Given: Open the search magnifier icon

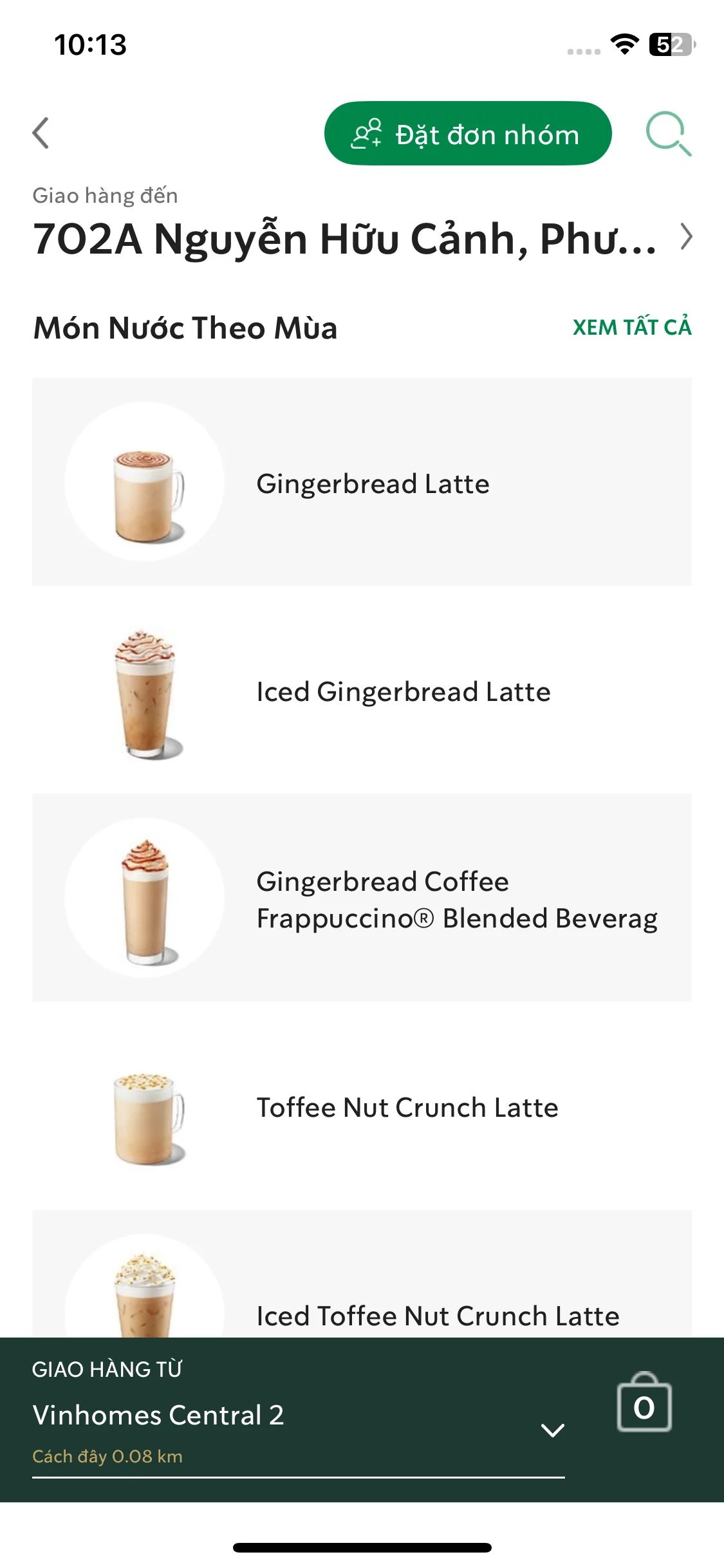Looking at the screenshot, I should point(668,133).
